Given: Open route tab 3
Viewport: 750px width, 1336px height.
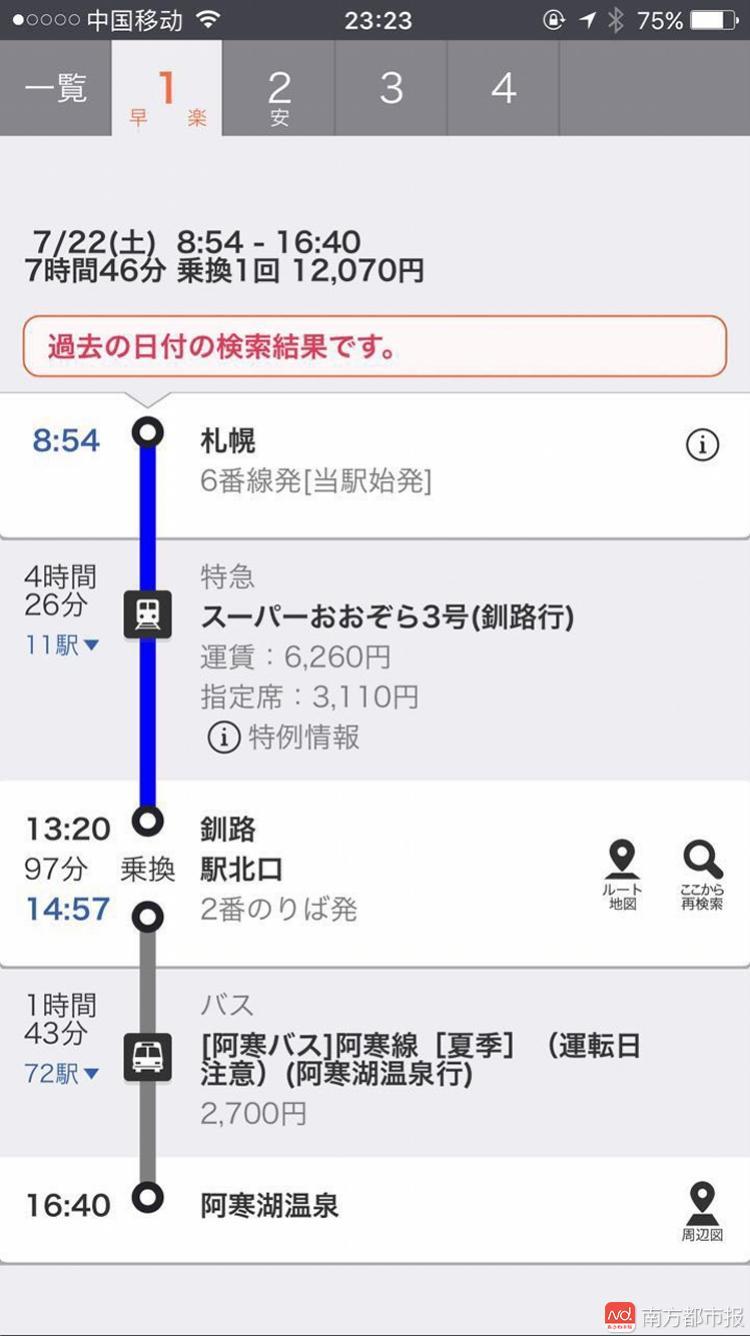Looking at the screenshot, I should [x=391, y=89].
